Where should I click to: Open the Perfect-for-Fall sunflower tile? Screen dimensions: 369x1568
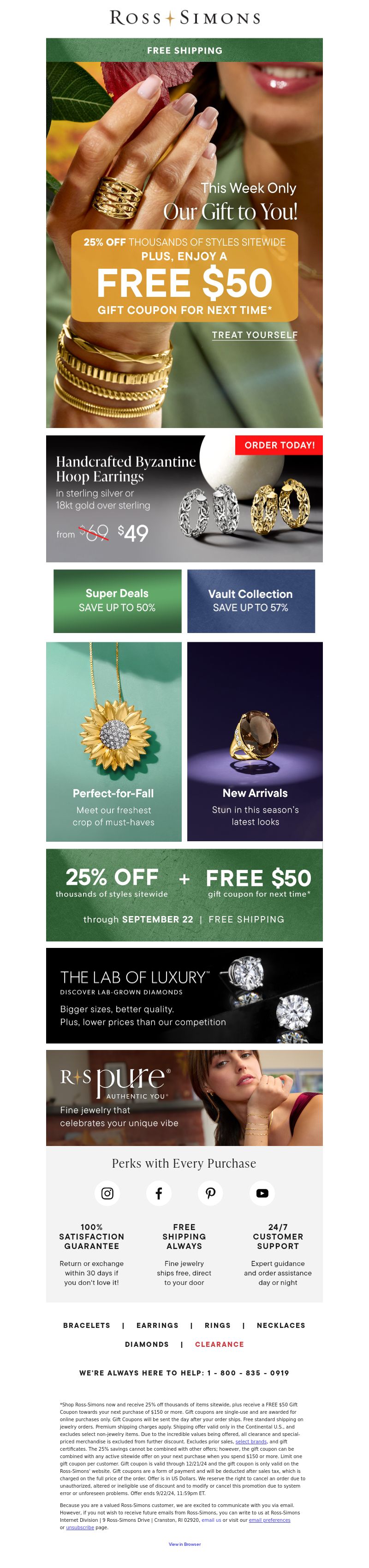click(x=113, y=742)
